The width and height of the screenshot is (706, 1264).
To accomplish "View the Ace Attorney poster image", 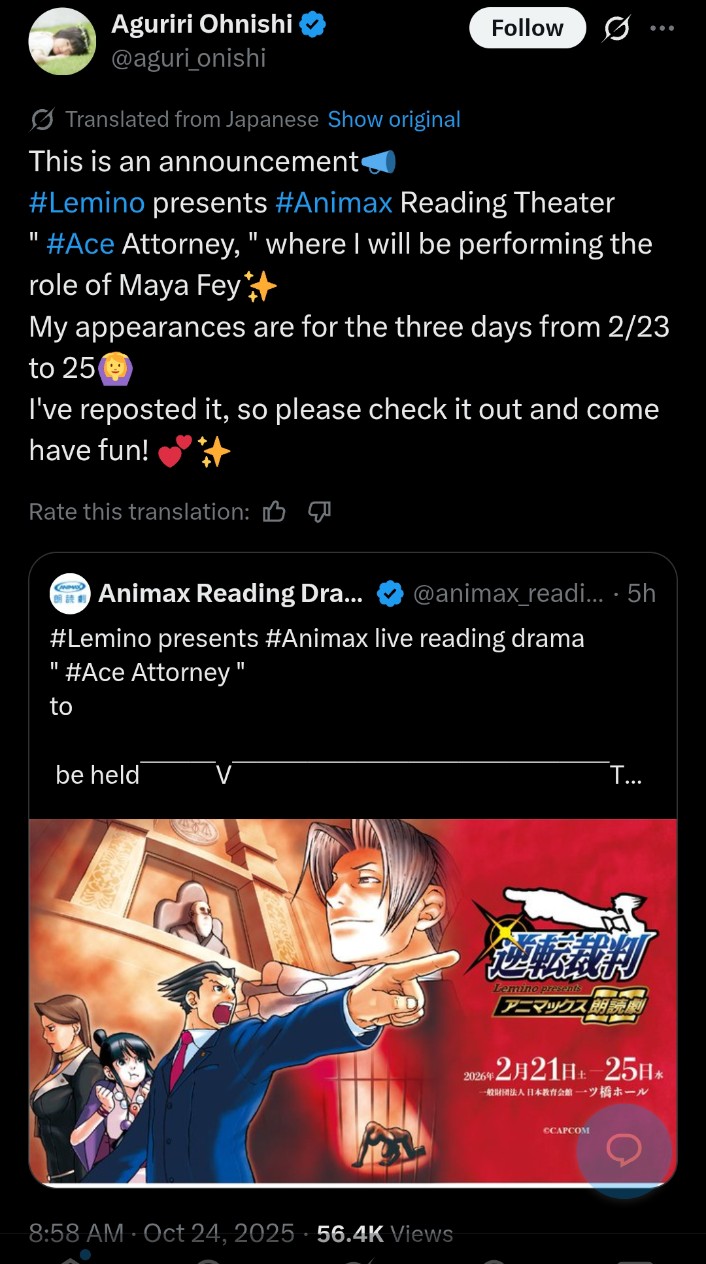I will pos(300,1000).
